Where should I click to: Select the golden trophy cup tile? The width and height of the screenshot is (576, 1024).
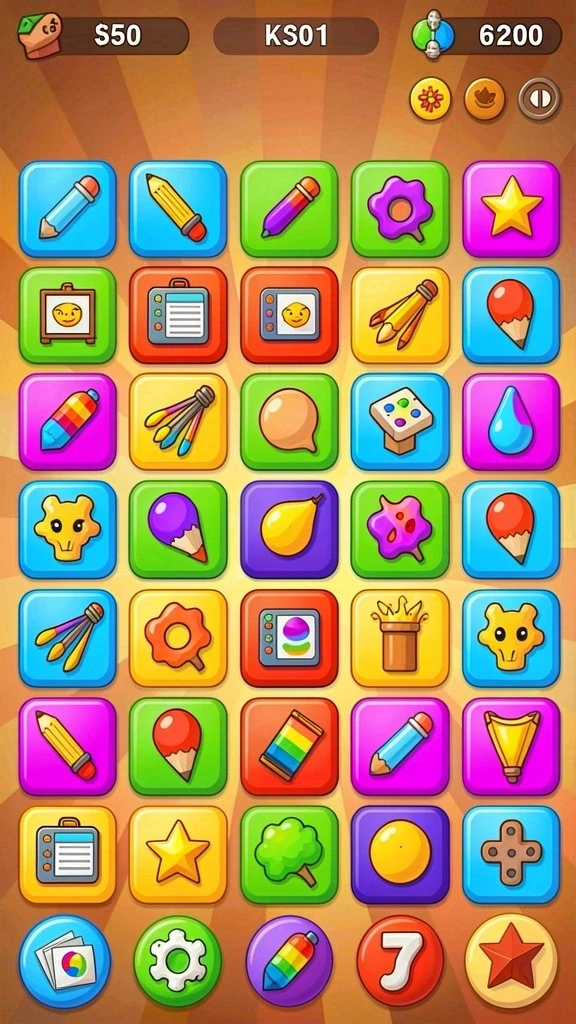point(511,746)
